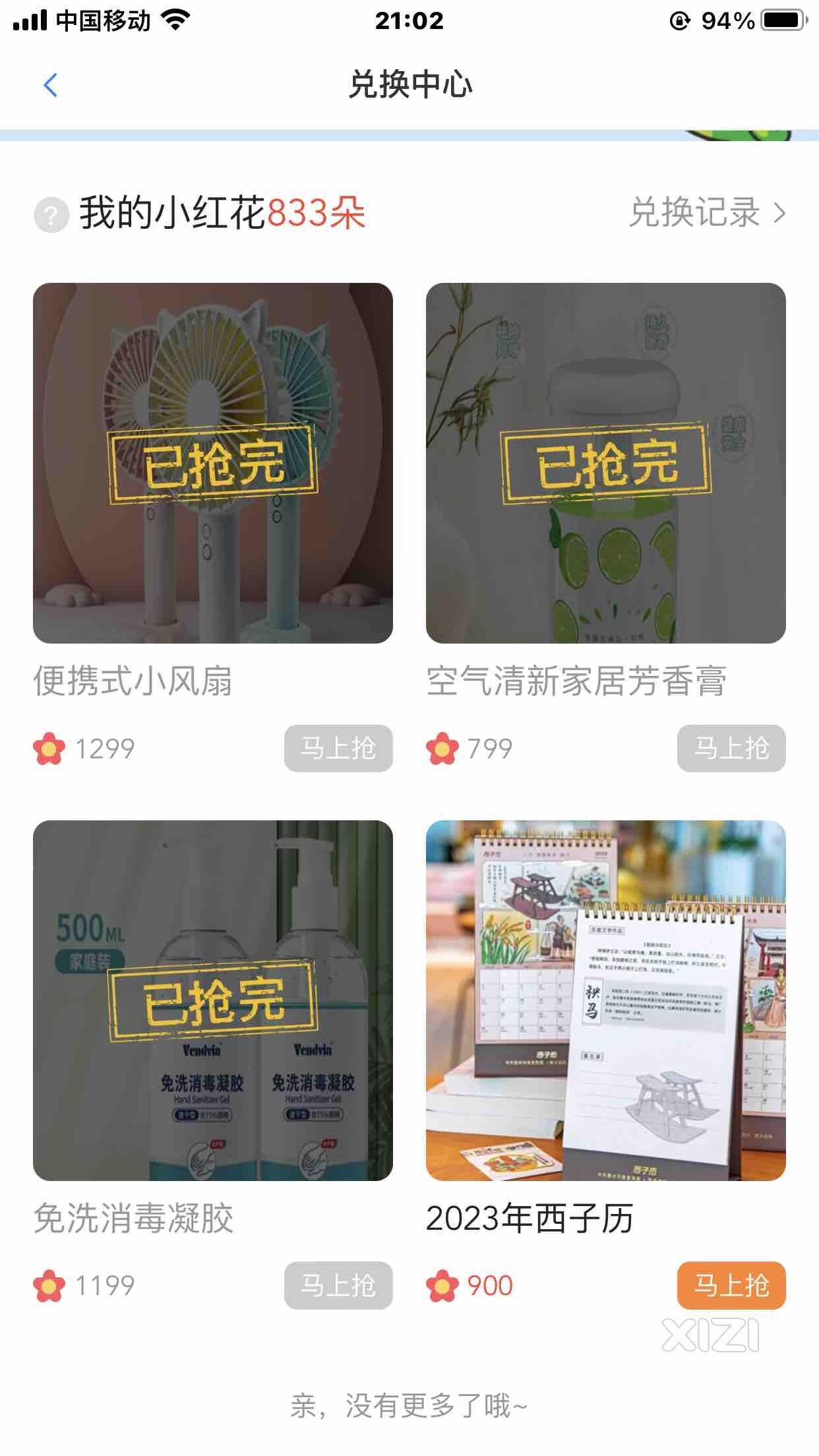The image size is (819, 1456).
Task: Open the help icon beside 我的小红花
Action: click(x=51, y=214)
